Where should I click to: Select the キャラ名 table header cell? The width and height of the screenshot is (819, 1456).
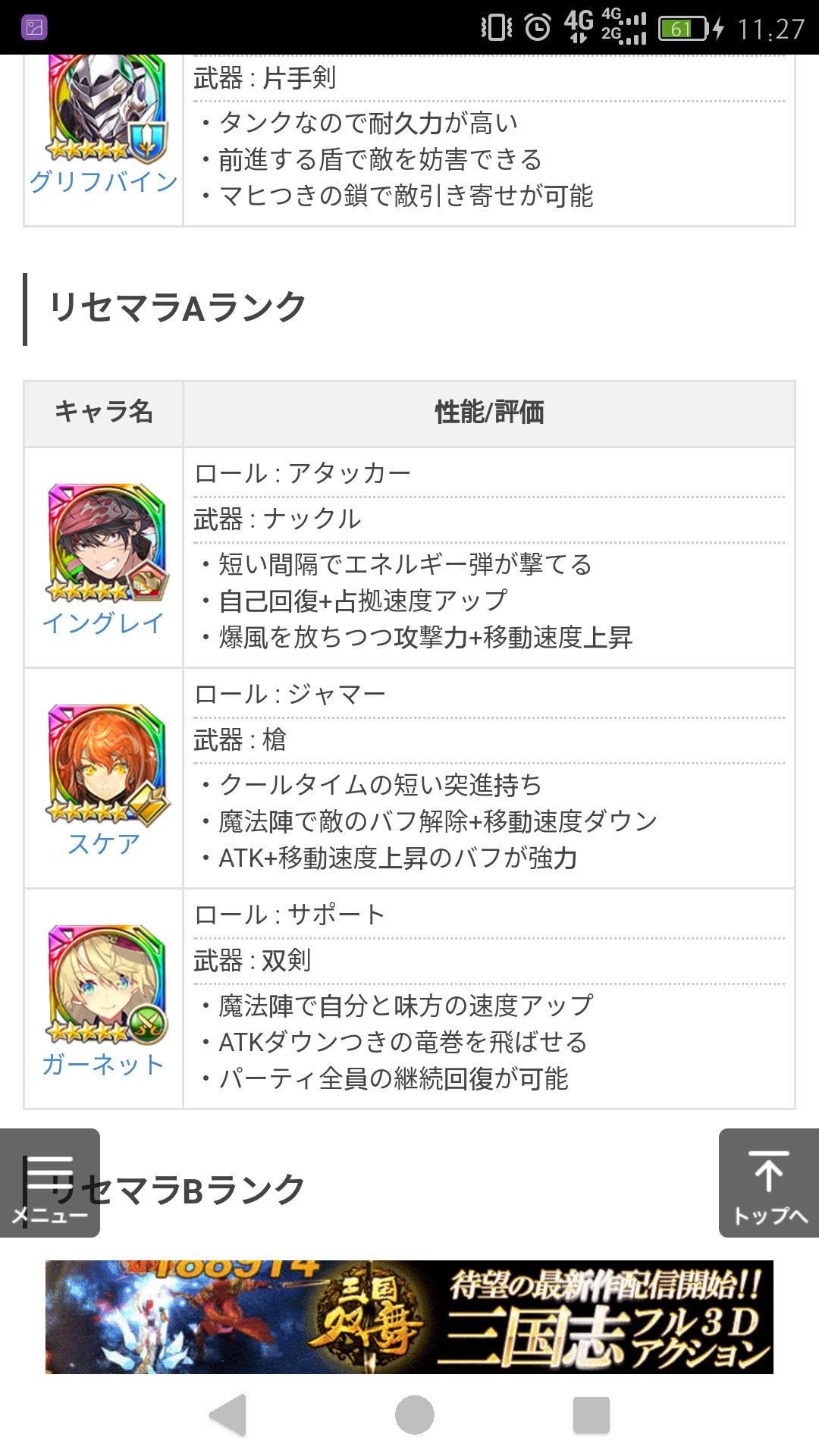(104, 412)
